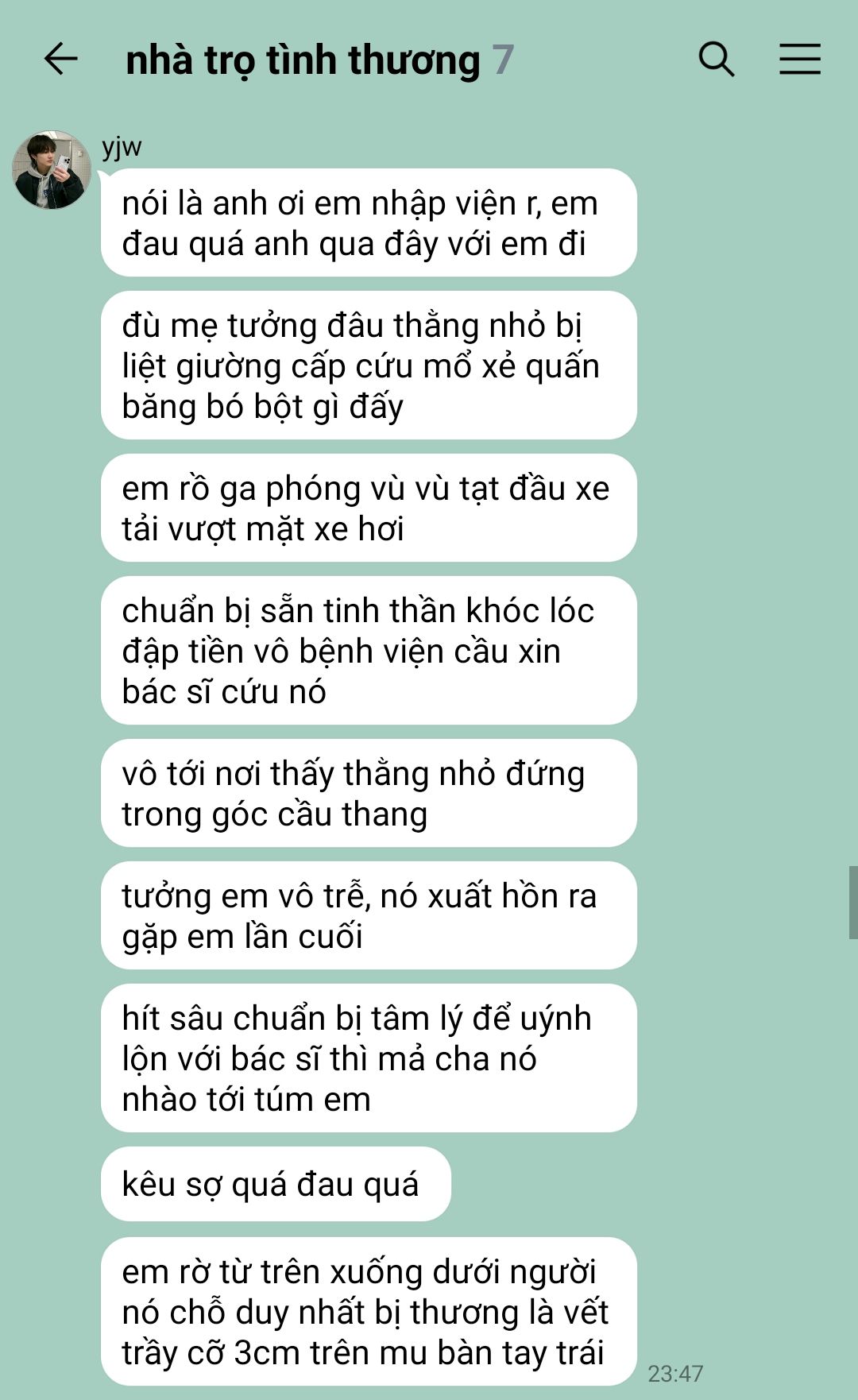Open the hamburger menu
Image resolution: width=858 pixels, height=1400 pixels.
click(799, 60)
